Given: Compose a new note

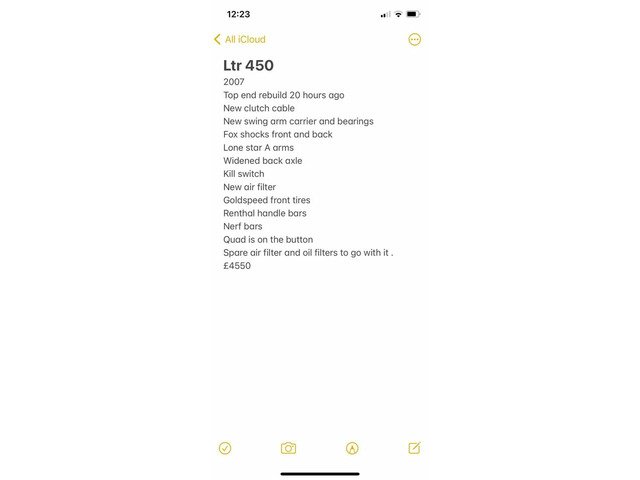Looking at the screenshot, I should coord(414,448).
